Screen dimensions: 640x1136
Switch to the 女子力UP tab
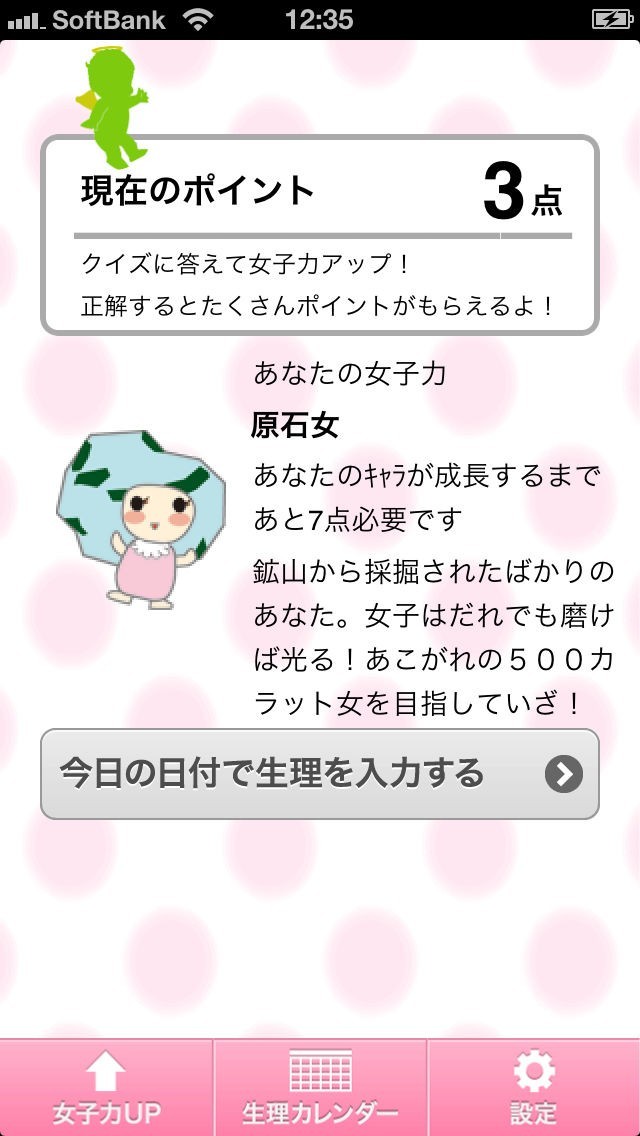tap(106, 1088)
